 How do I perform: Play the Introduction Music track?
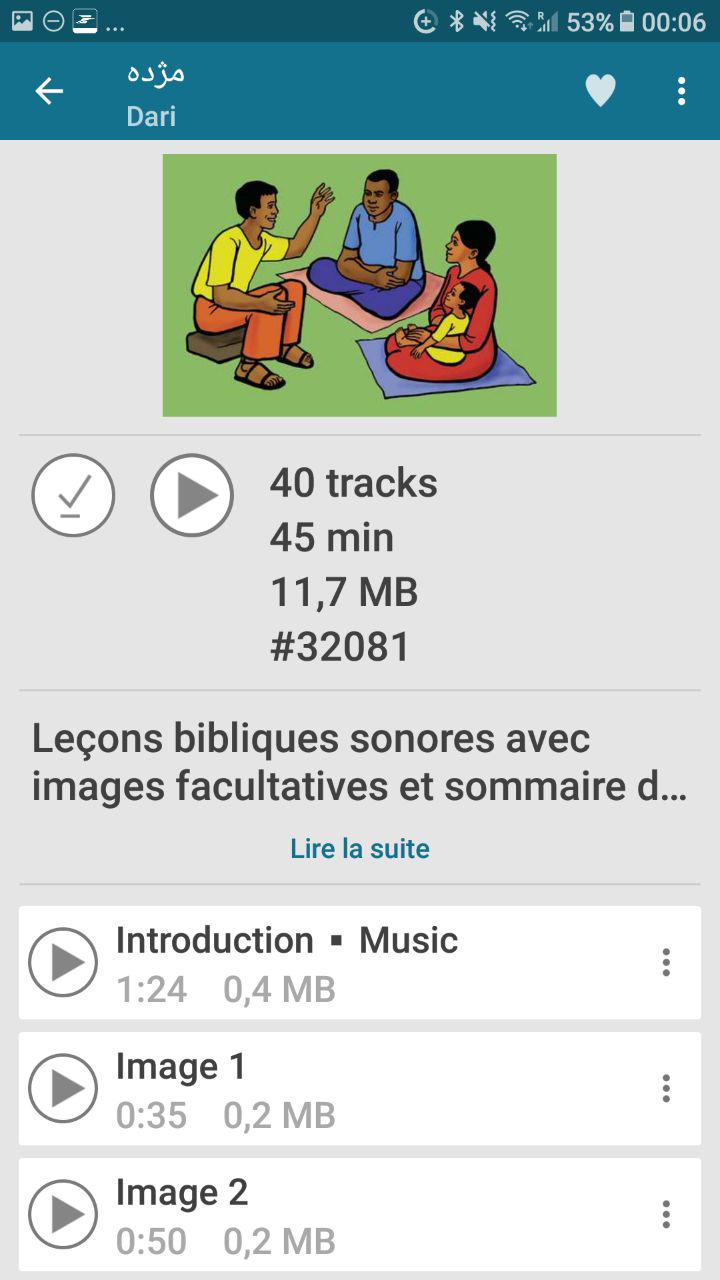click(63, 962)
